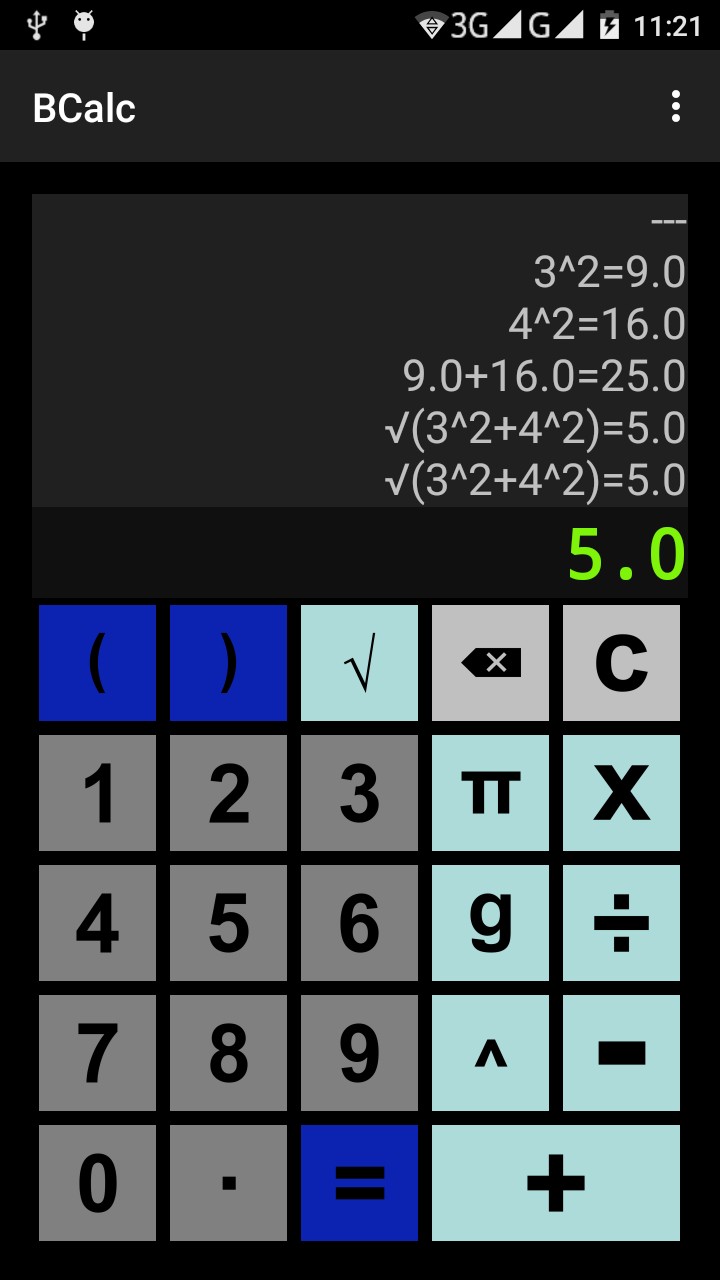Enter a decimal point

click(x=228, y=1182)
